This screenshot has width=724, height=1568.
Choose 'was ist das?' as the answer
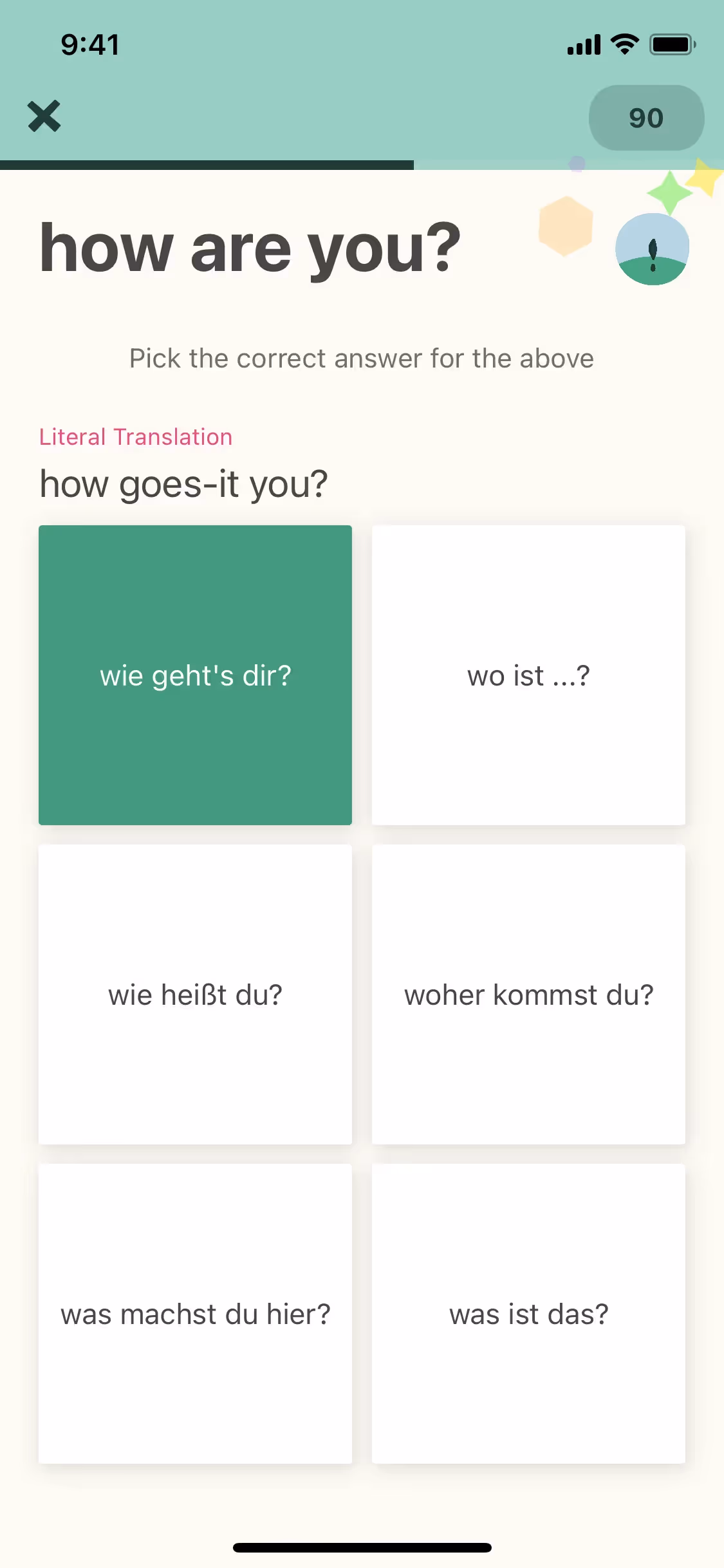528,1314
